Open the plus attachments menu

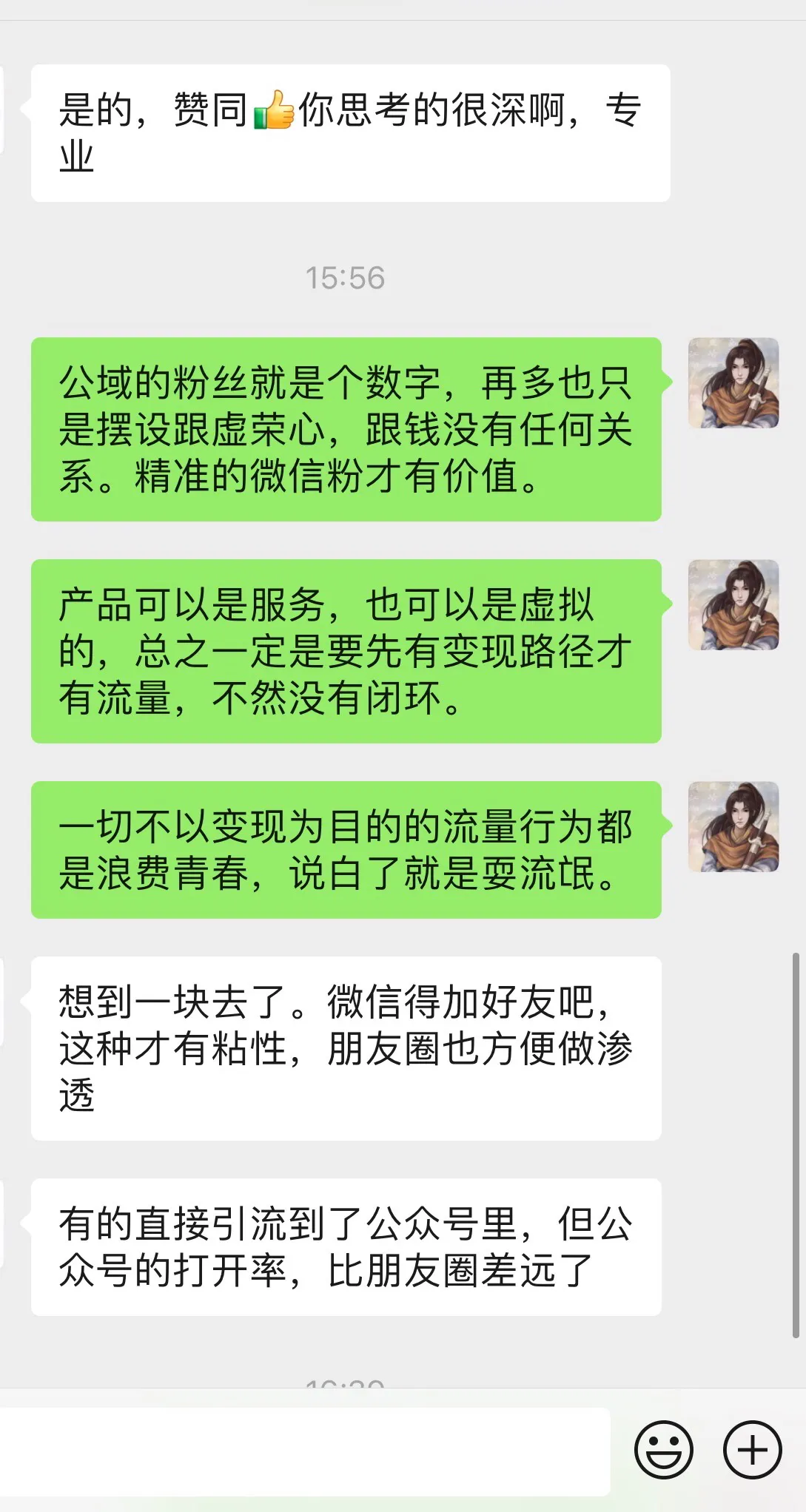click(752, 1449)
